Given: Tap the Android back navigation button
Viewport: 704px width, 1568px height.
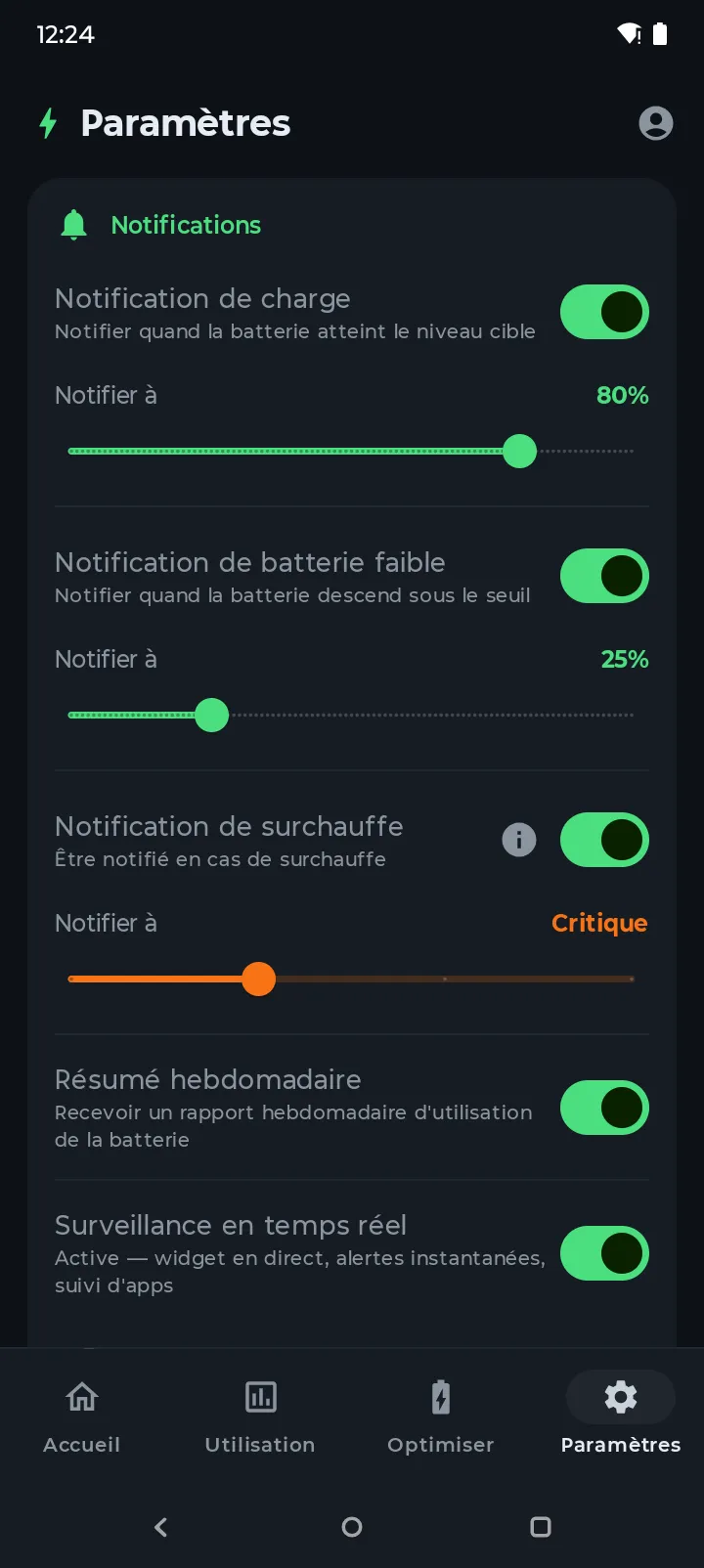Looking at the screenshot, I should pos(160,1527).
